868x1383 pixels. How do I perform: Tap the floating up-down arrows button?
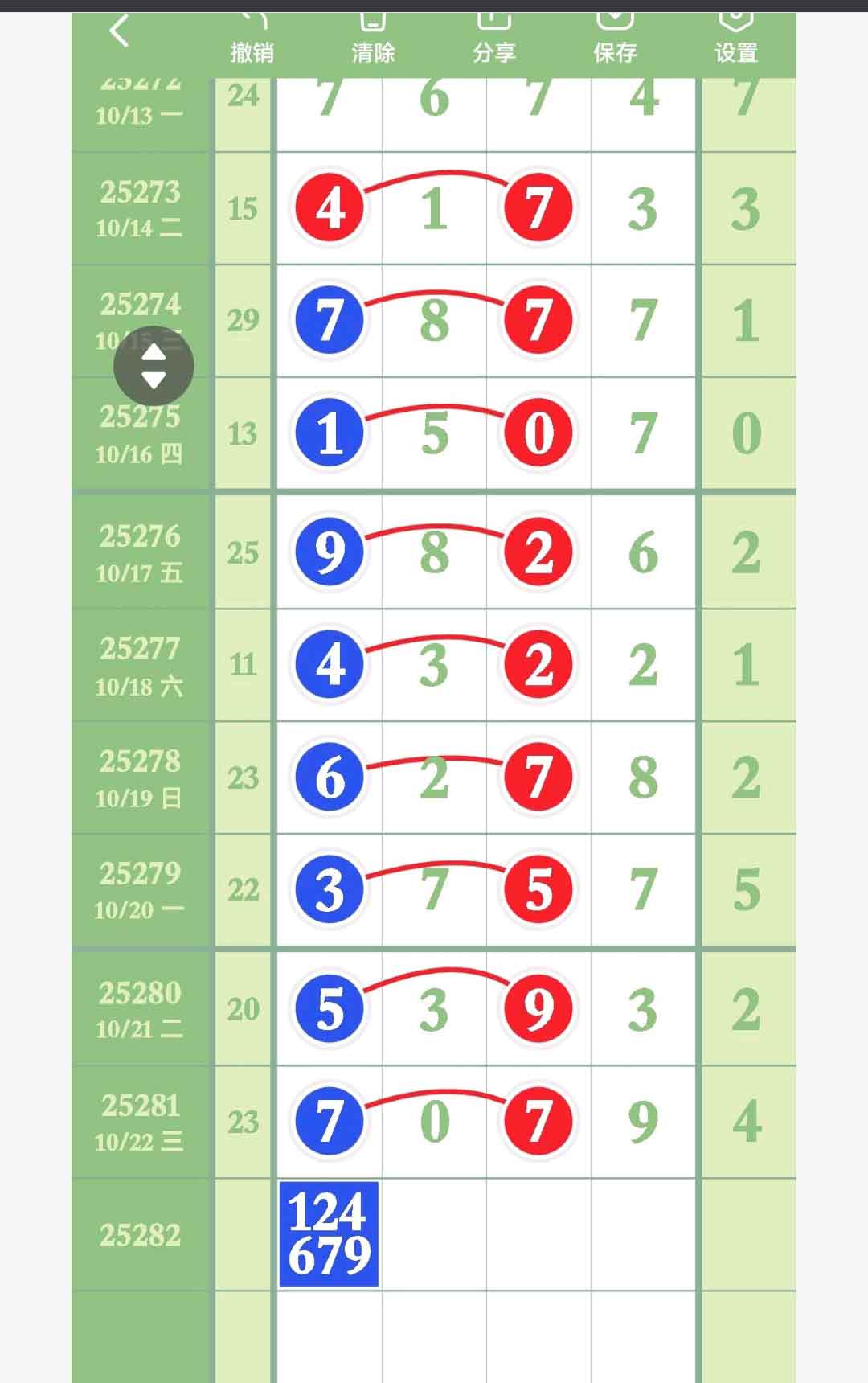pyautogui.click(x=154, y=366)
